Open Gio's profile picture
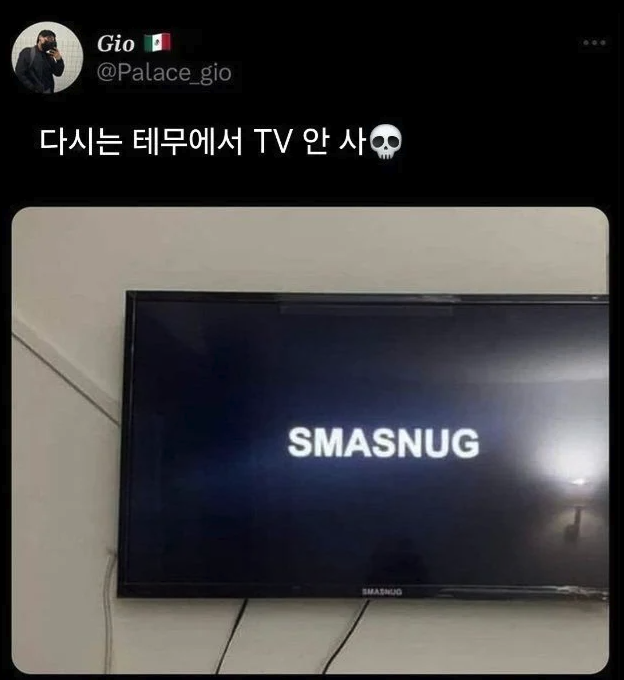The width and height of the screenshot is (624, 680). click(x=46, y=57)
